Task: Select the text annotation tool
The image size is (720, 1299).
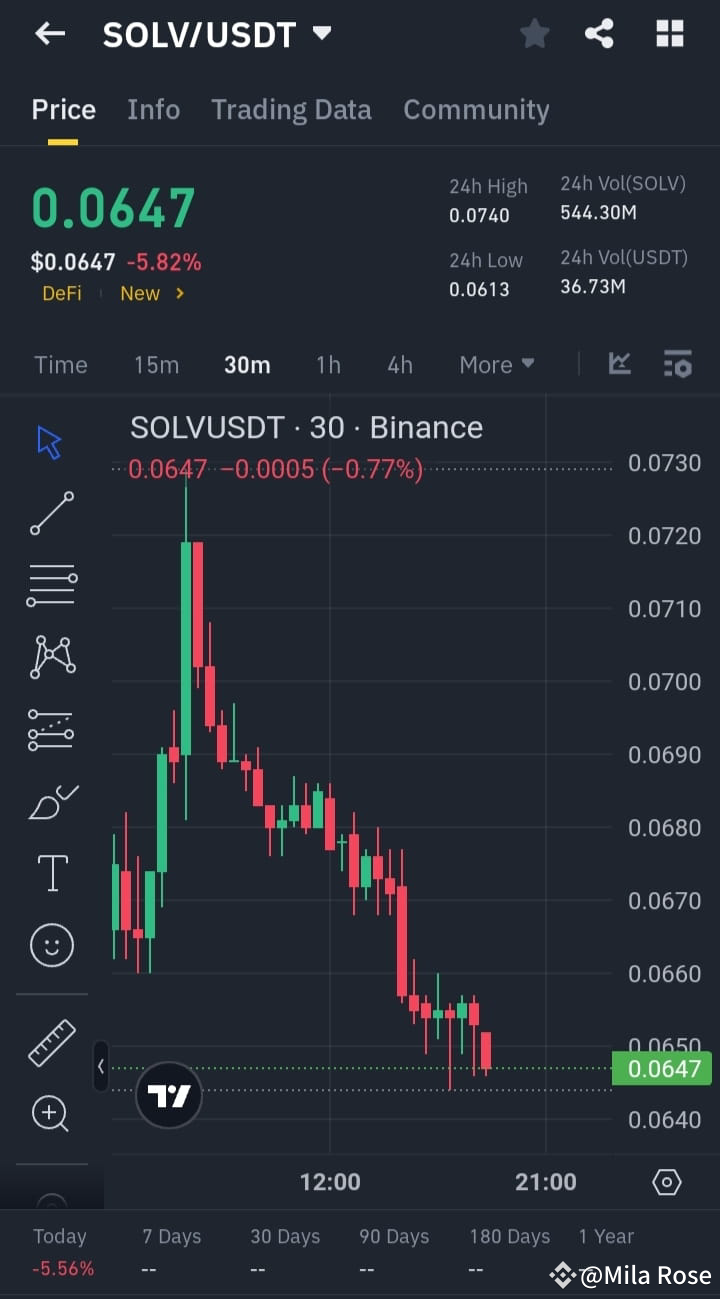Action: point(50,872)
